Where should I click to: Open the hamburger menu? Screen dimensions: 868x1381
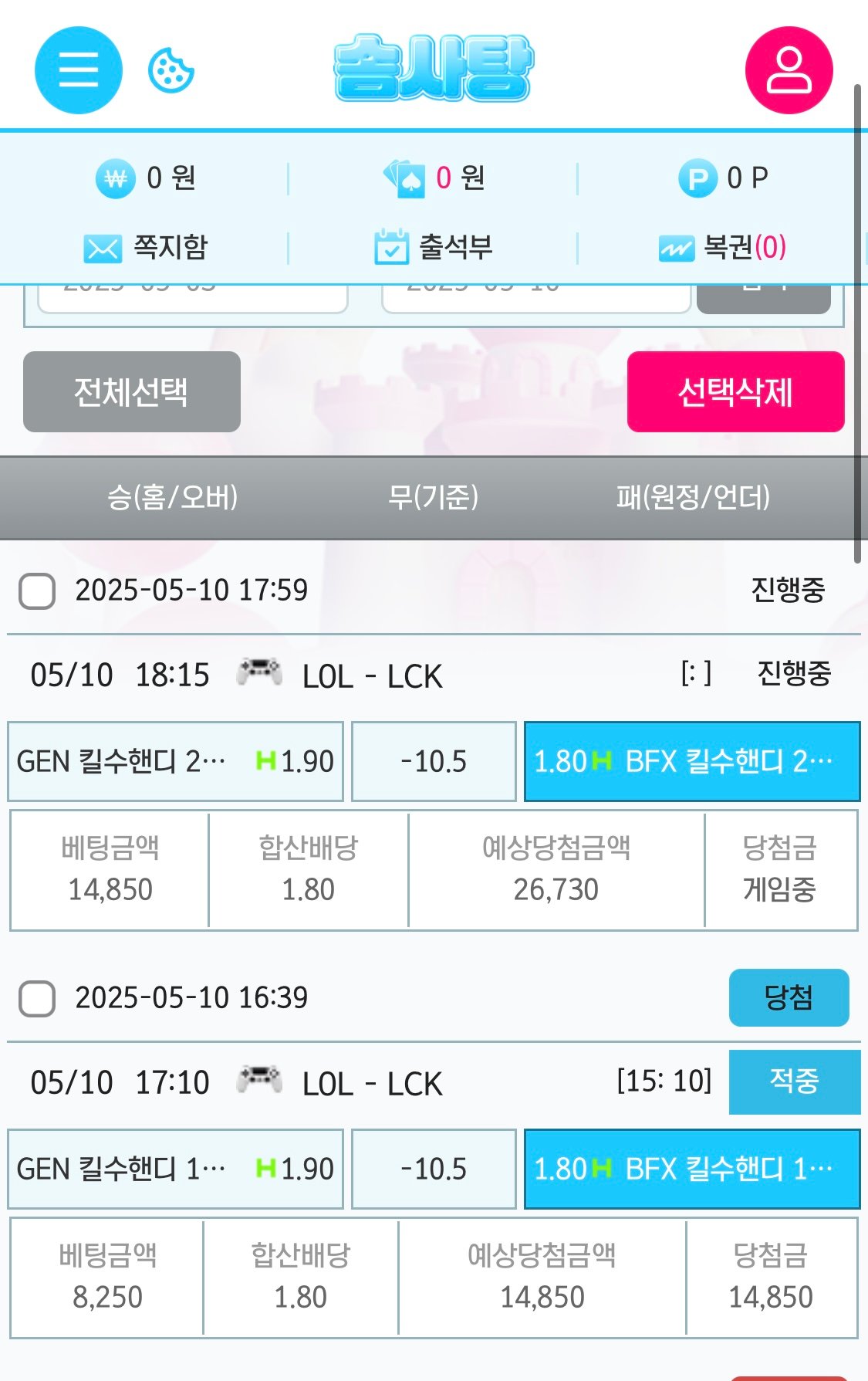pyautogui.click(x=78, y=70)
